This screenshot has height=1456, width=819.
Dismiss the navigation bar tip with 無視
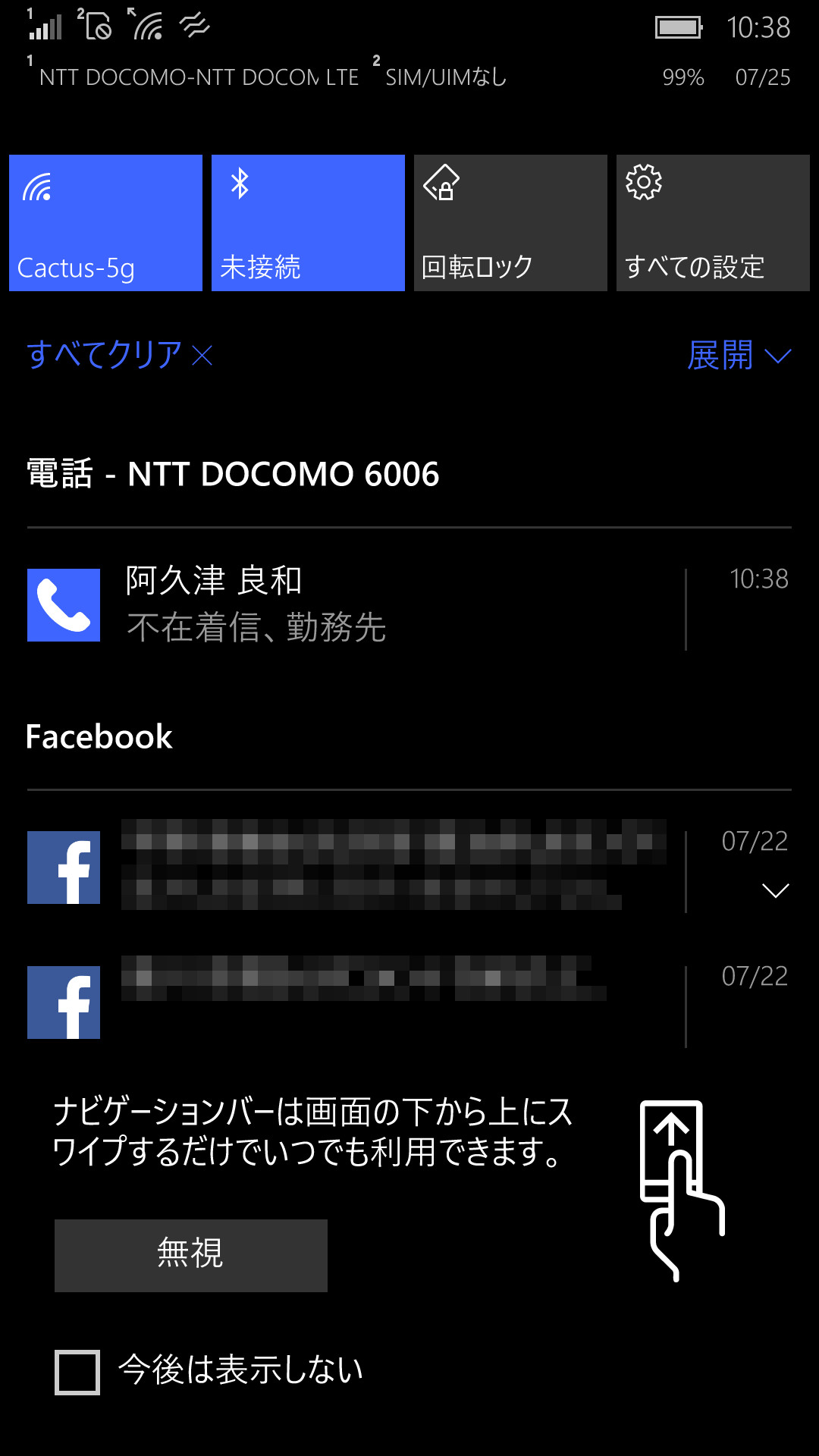pos(191,1255)
